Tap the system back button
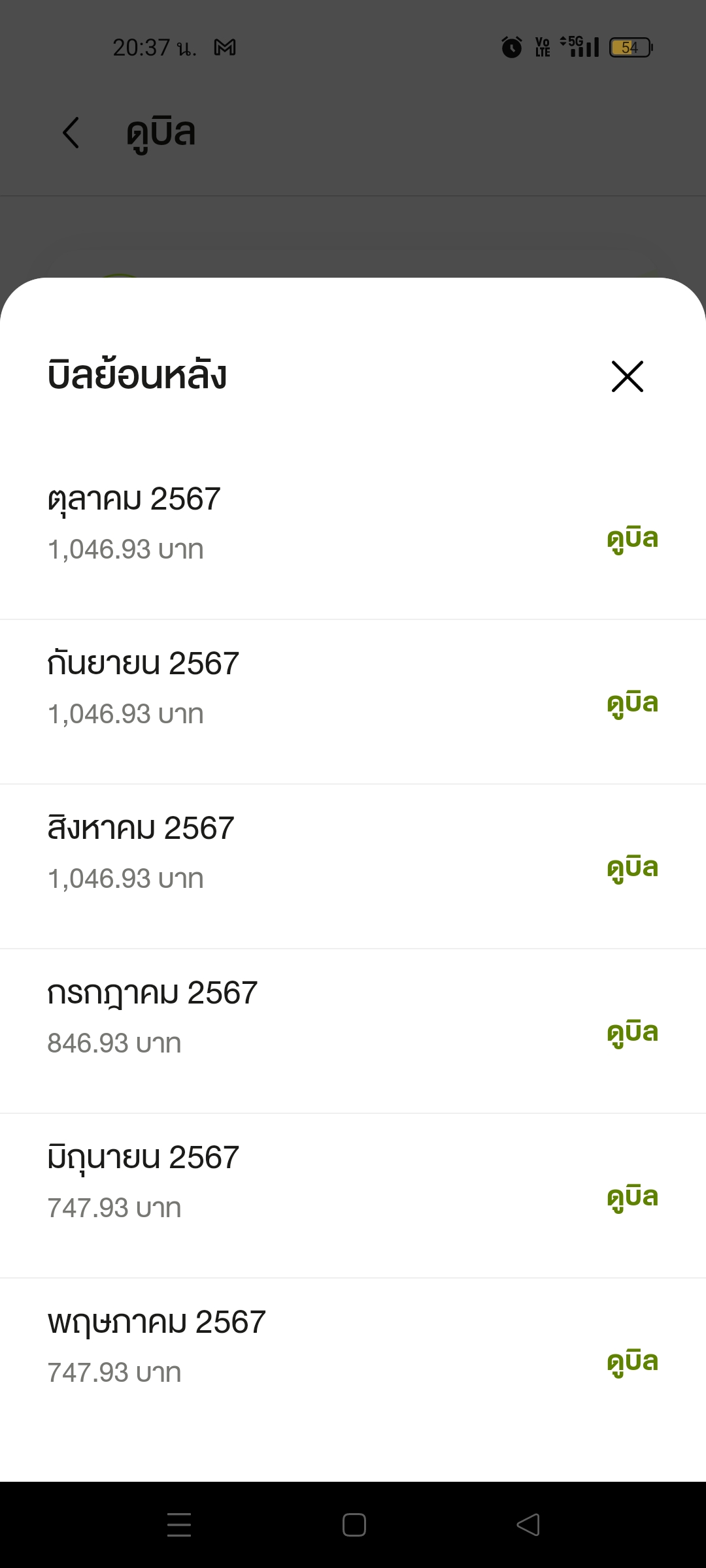Viewport: 706px width, 1568px height. 528,1525
